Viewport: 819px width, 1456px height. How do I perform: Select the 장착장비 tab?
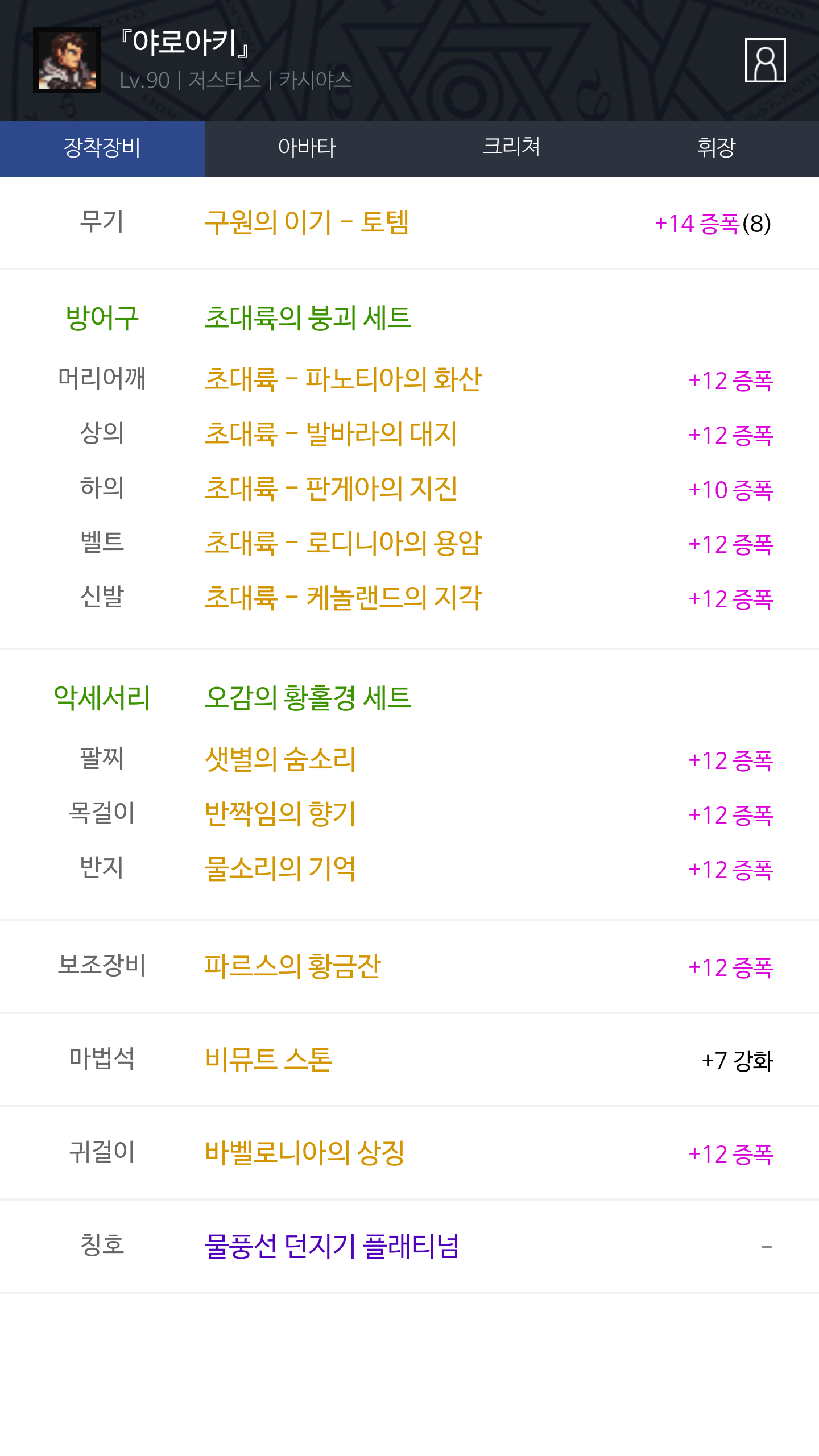[x=102, y=148]
